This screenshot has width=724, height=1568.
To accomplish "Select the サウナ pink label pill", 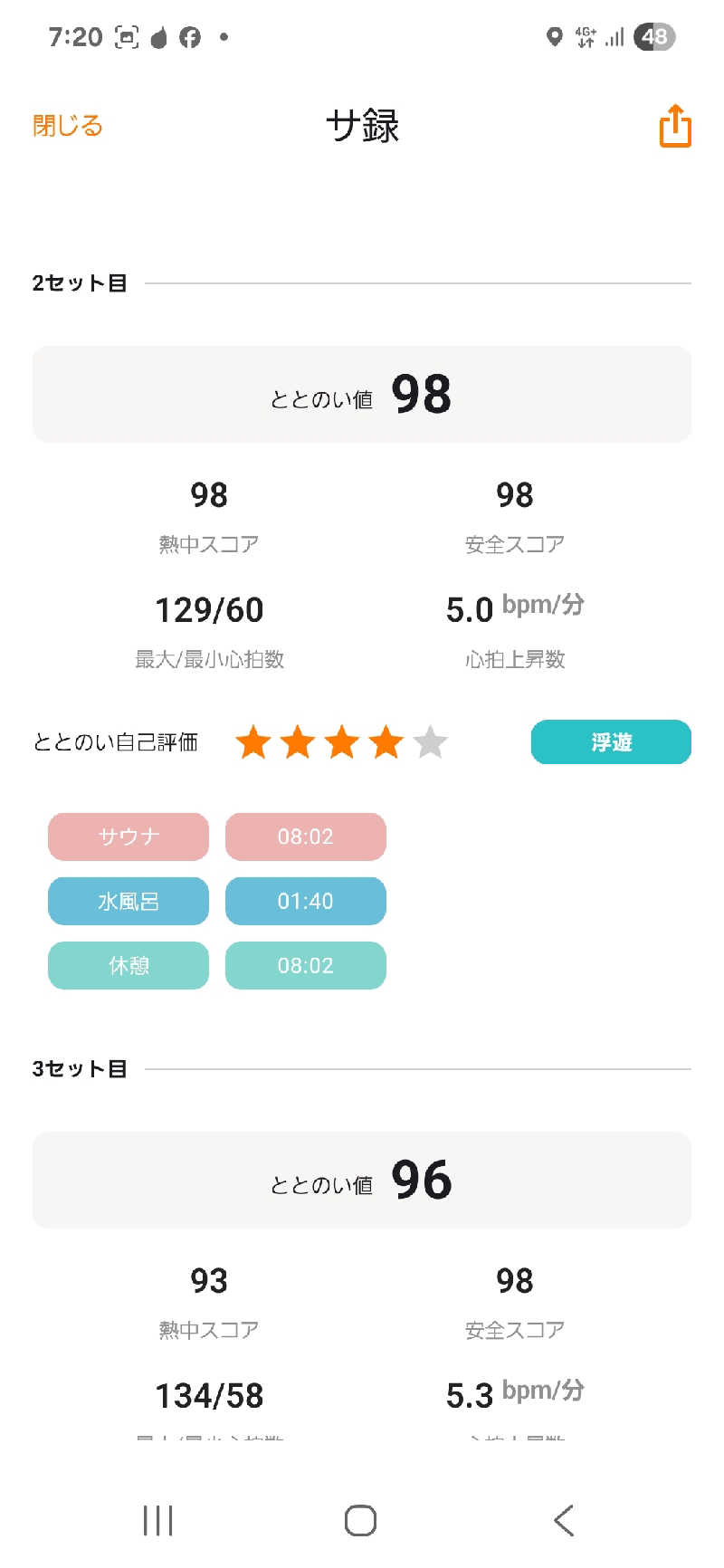I will point(128,837).
